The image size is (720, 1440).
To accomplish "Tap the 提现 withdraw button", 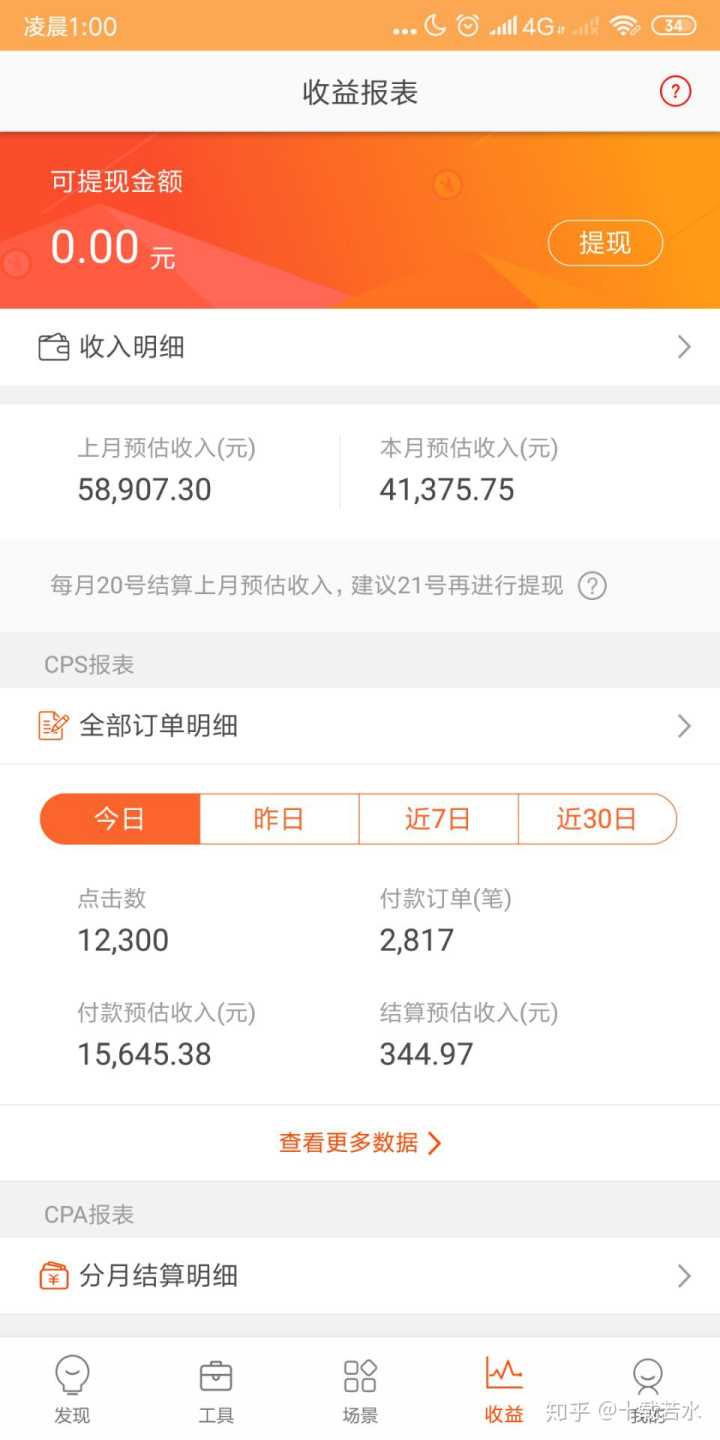I will [605, 243].
